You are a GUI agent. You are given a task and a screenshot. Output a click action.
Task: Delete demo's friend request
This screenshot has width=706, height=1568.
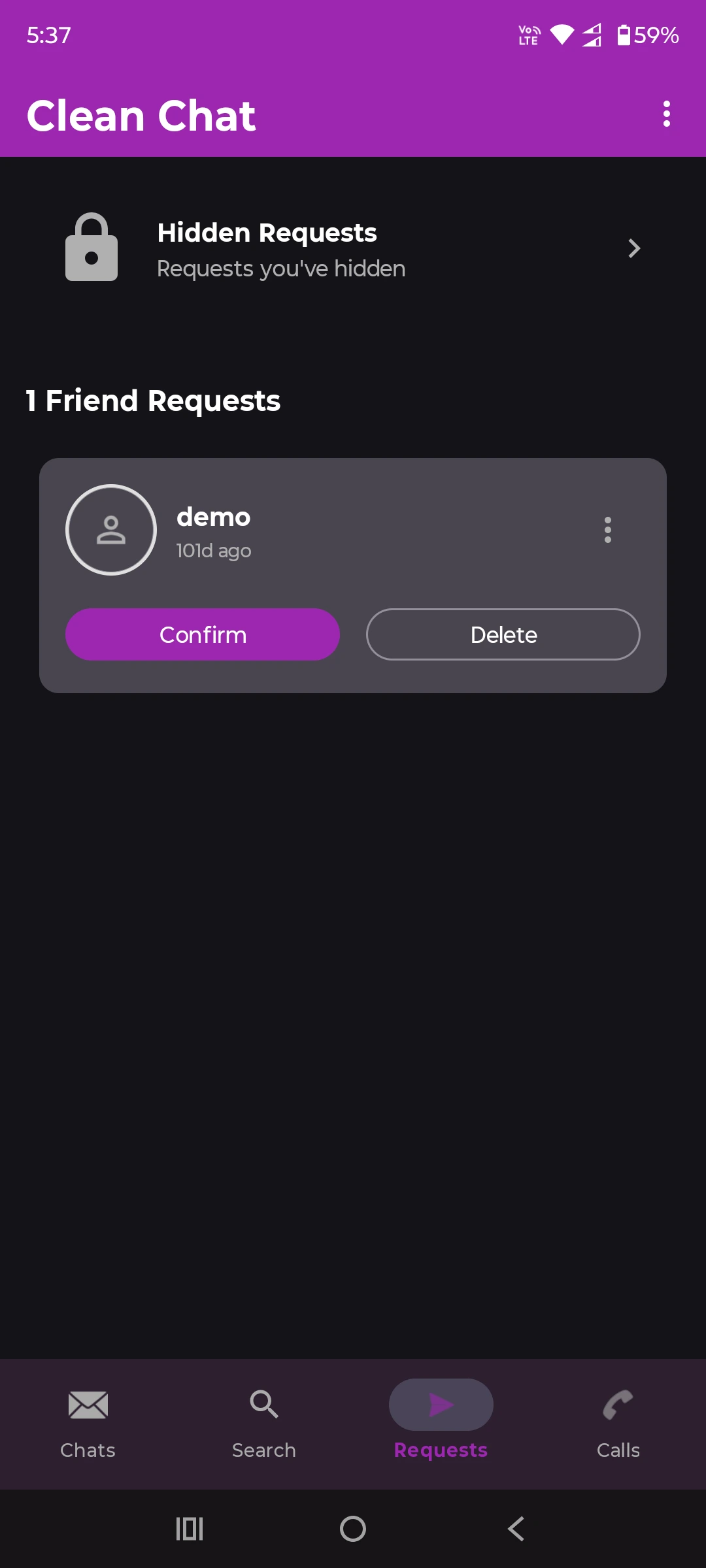pos(503,634)
